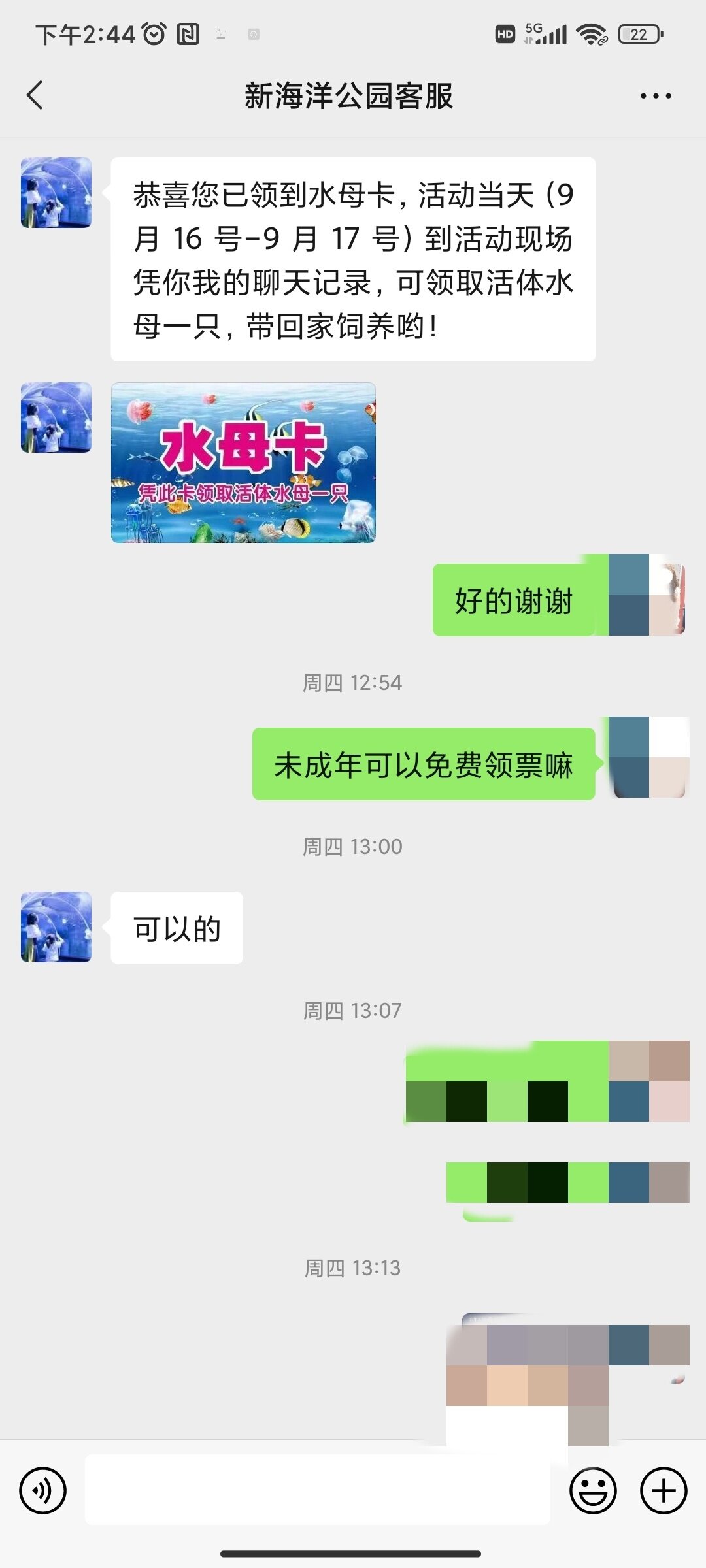Open the 水母卡 image message
The height and width of the screenshot is (1568, 706).
tap(243, 463)
